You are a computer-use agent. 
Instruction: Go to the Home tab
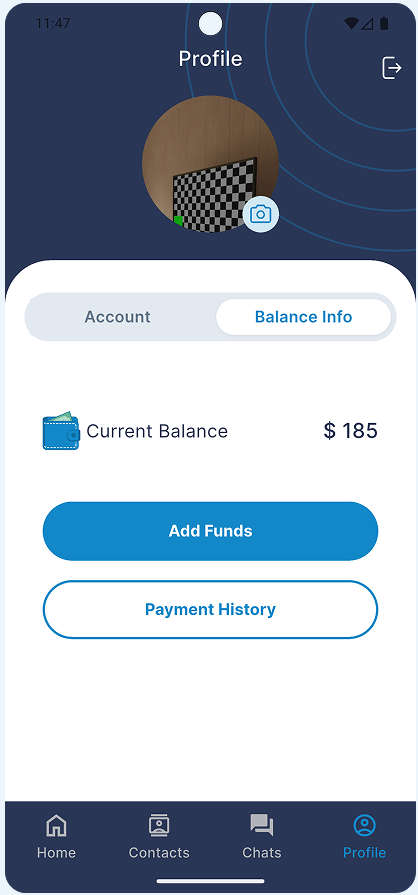click(x=56, y=837)
